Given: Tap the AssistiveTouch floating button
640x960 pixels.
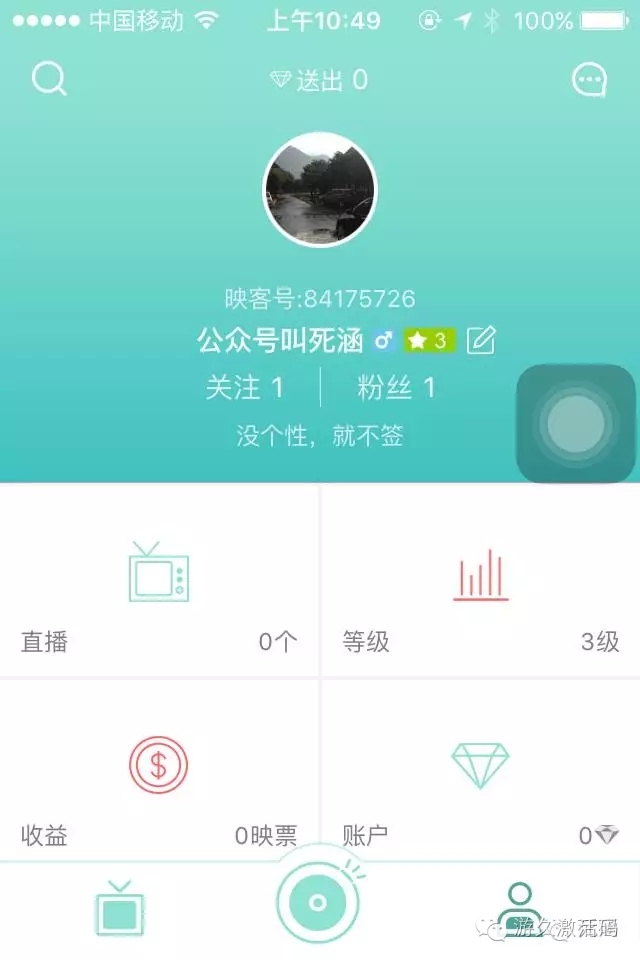Looking at the screenshot, I should (576, 424).
